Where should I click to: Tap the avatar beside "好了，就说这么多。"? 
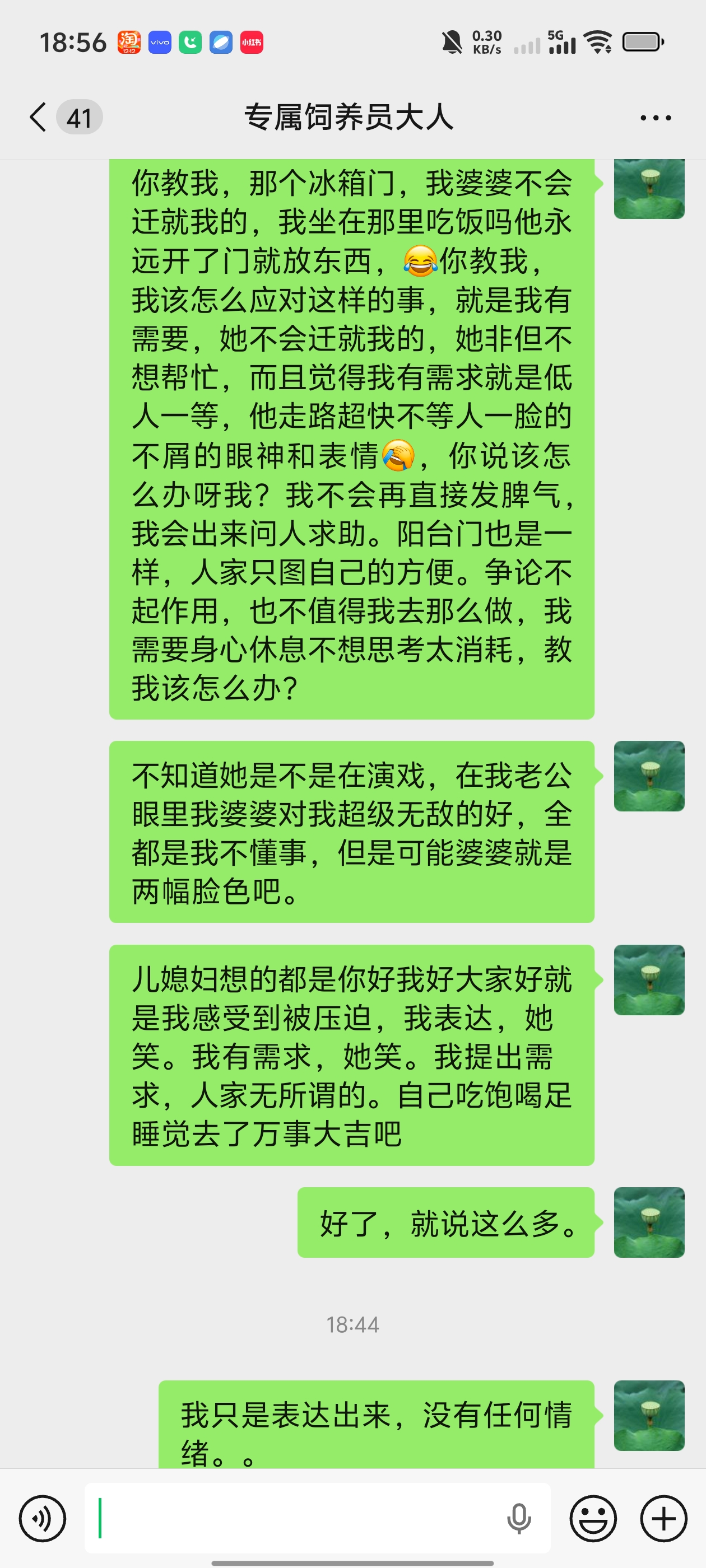pyautogui.click(x=649, y=1222)
